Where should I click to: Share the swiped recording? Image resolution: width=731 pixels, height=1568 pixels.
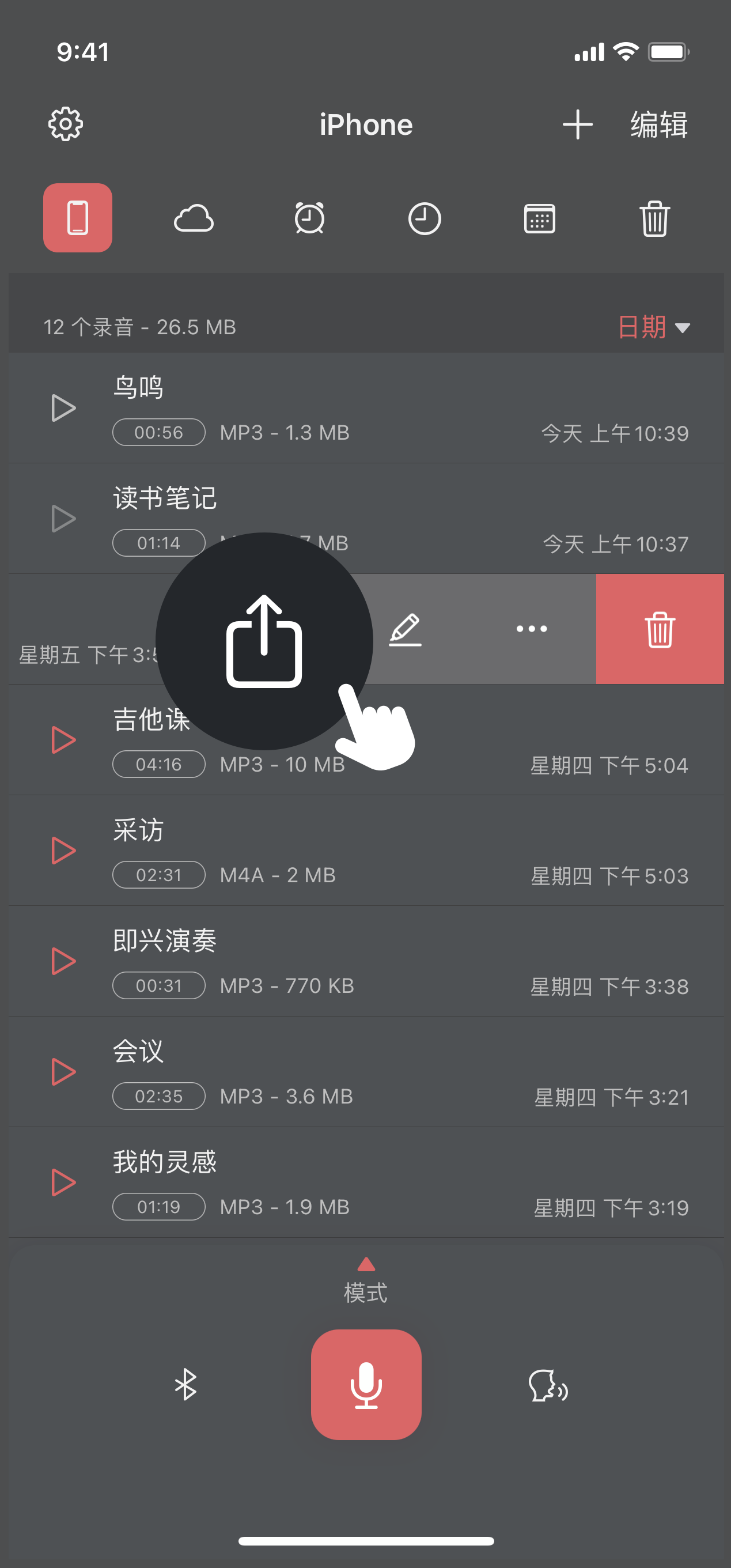(x=264, y=641)
